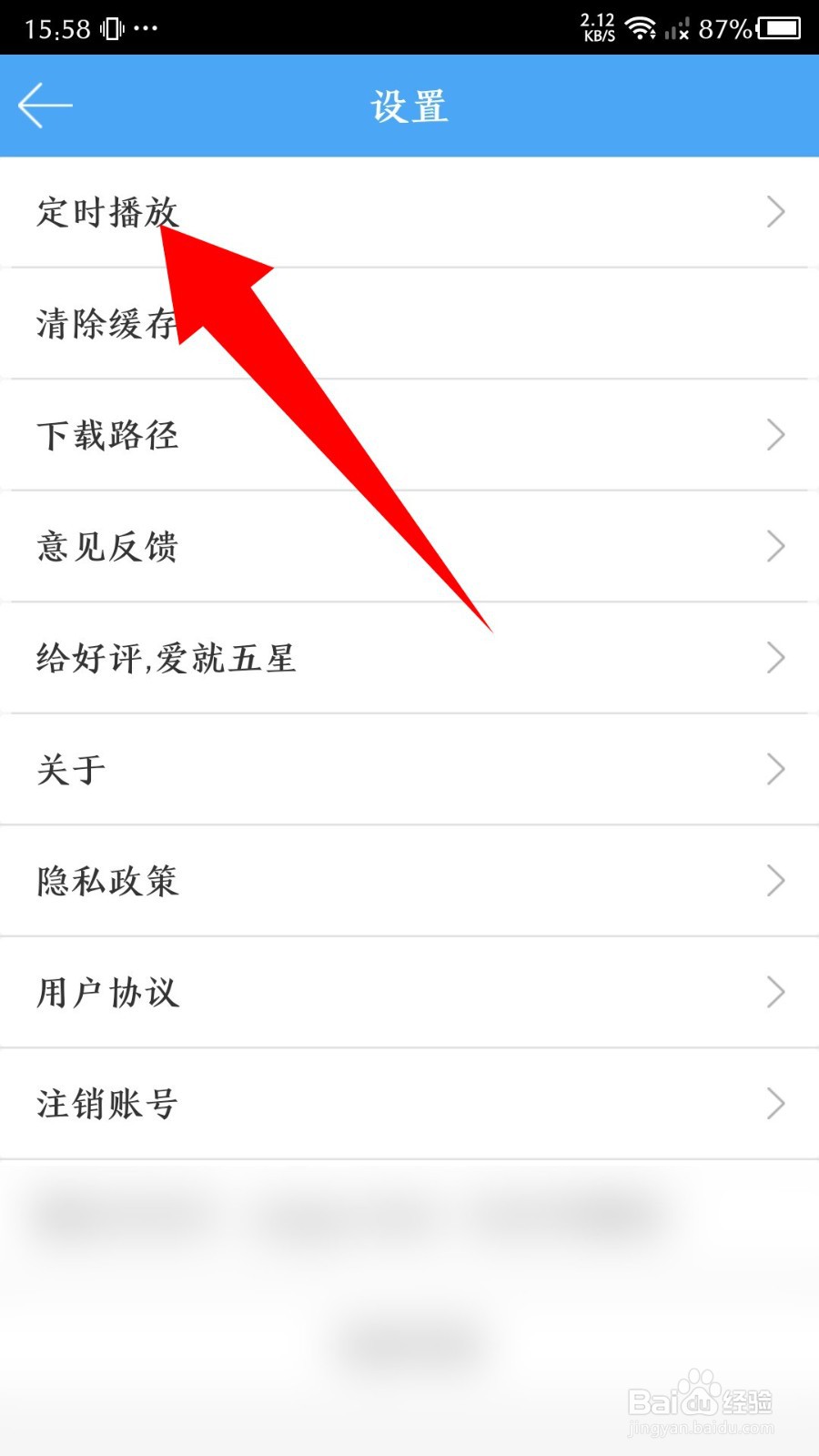Tap the Wi-Fi icon in the status bar
Screen dimensions: 819x1456
click(x=643, y=27)
